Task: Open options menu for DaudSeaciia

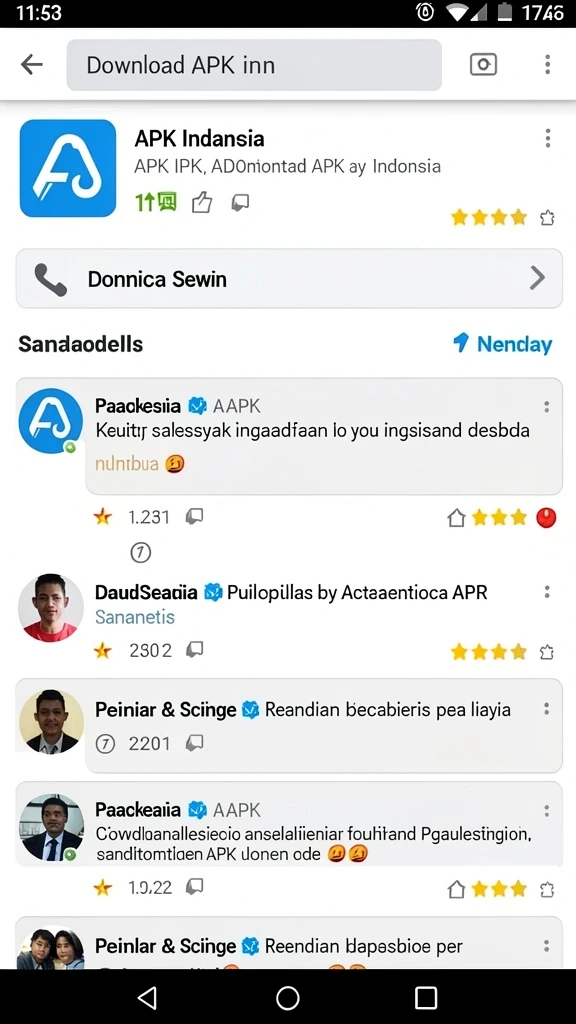Action: 547,592
